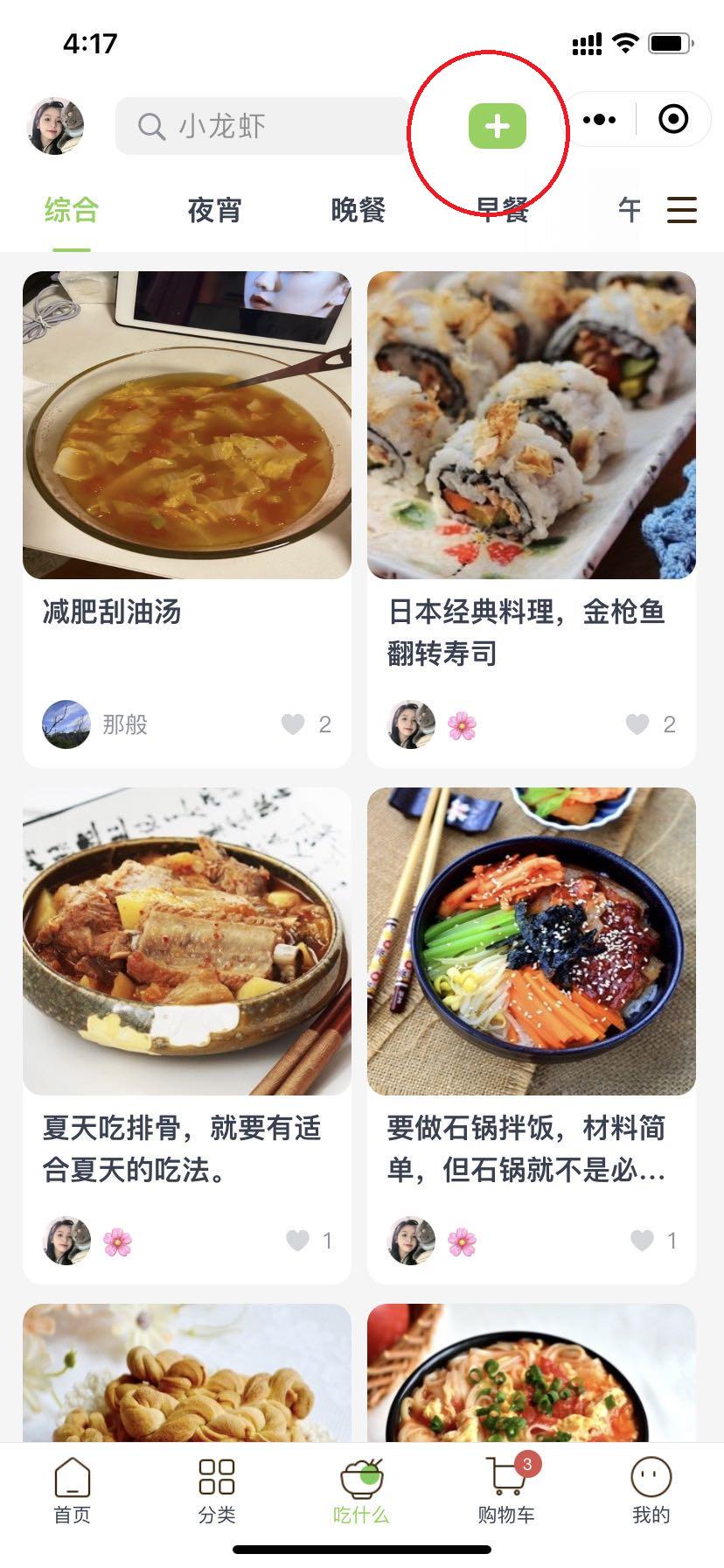This screenshot has height=1568, width=724.
Task: Expand the full category list menu
Action: coord(682,210)
